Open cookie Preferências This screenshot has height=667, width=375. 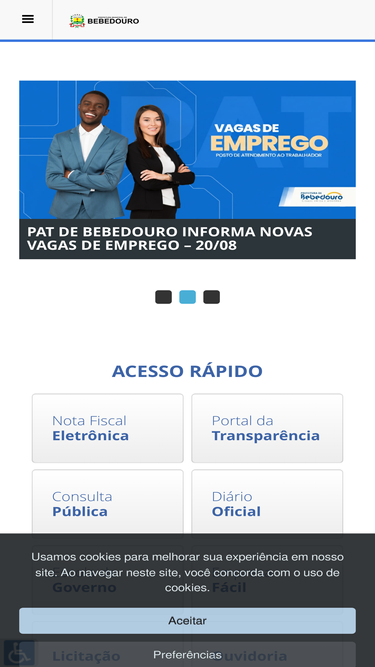point(188,655)
